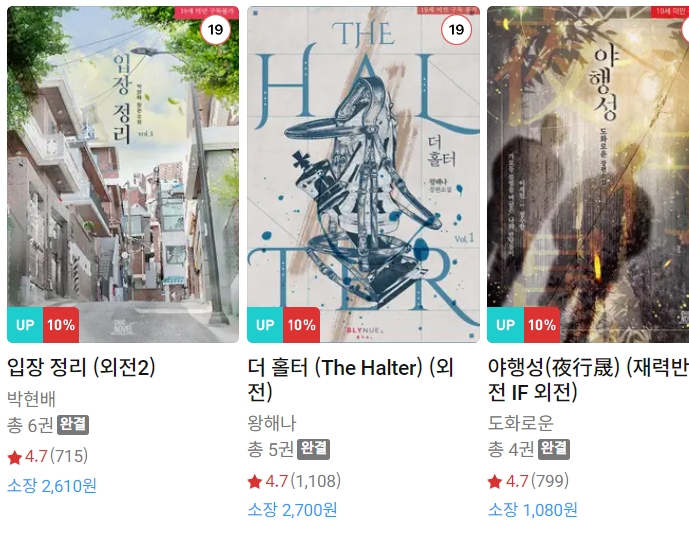
Task: Open the title link 입장 정리 (외전2)
Action: tap(81, 368)
